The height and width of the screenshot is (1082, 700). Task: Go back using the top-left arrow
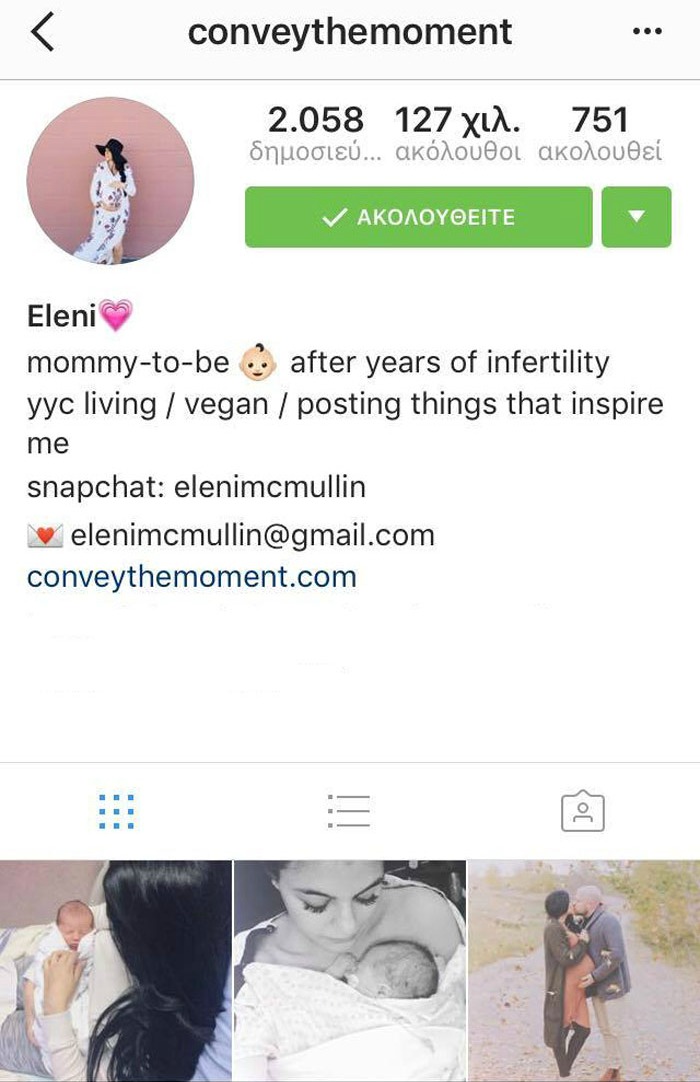coord(42,33)
